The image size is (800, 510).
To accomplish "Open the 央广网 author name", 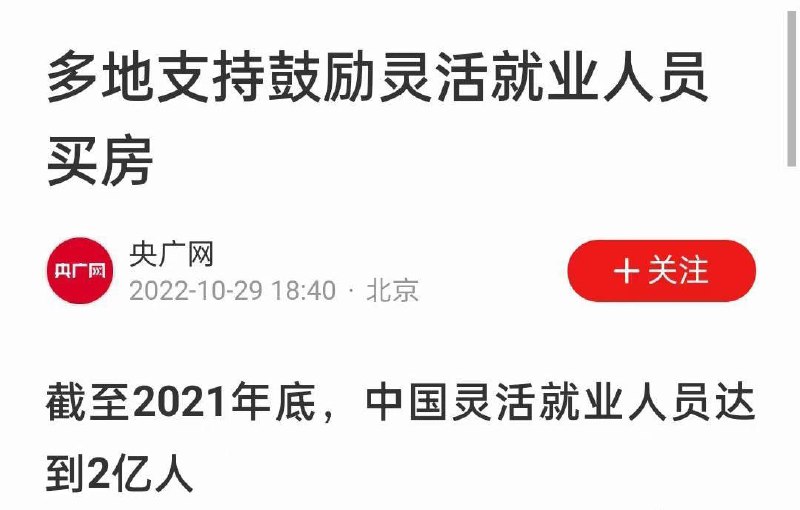I will (171, 255).
